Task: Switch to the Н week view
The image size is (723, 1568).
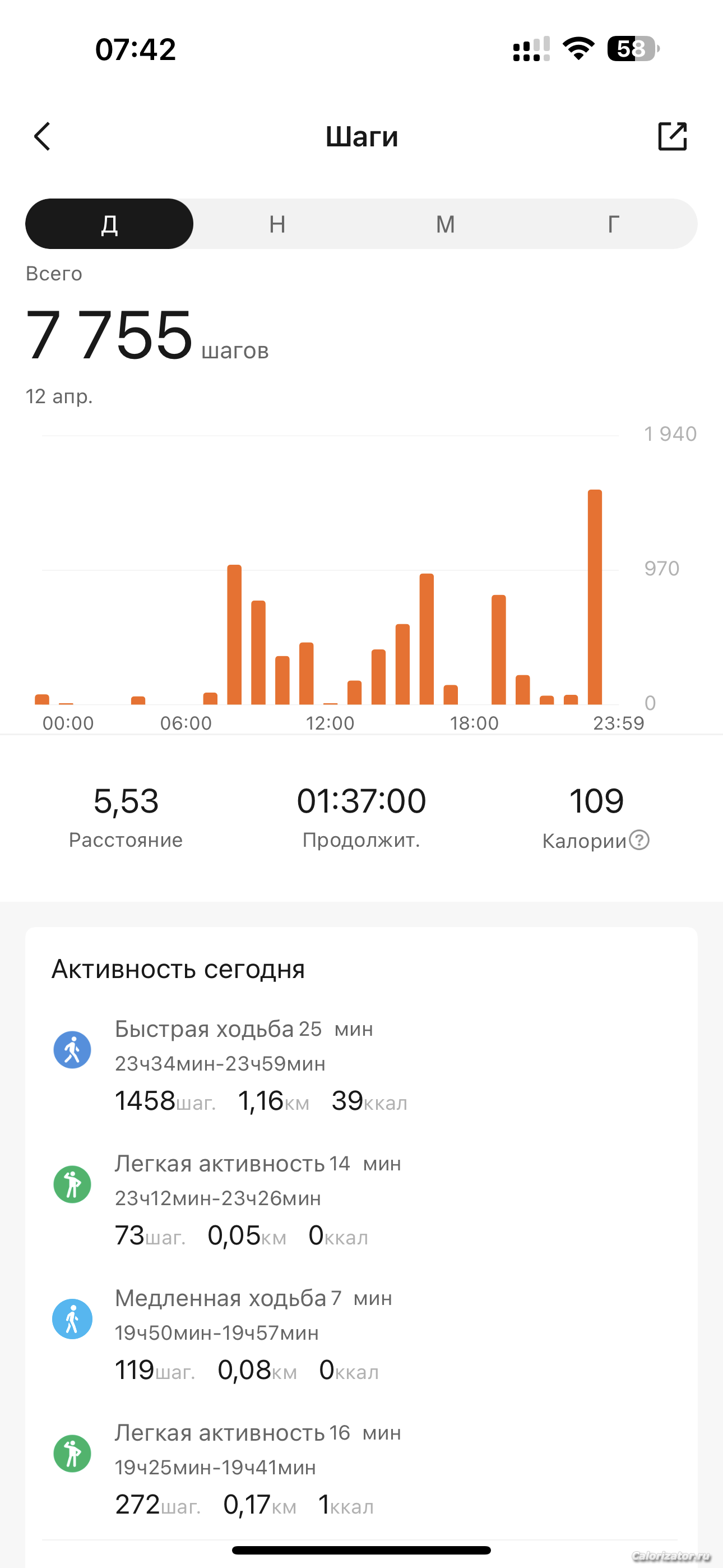Action: (277, 224)
